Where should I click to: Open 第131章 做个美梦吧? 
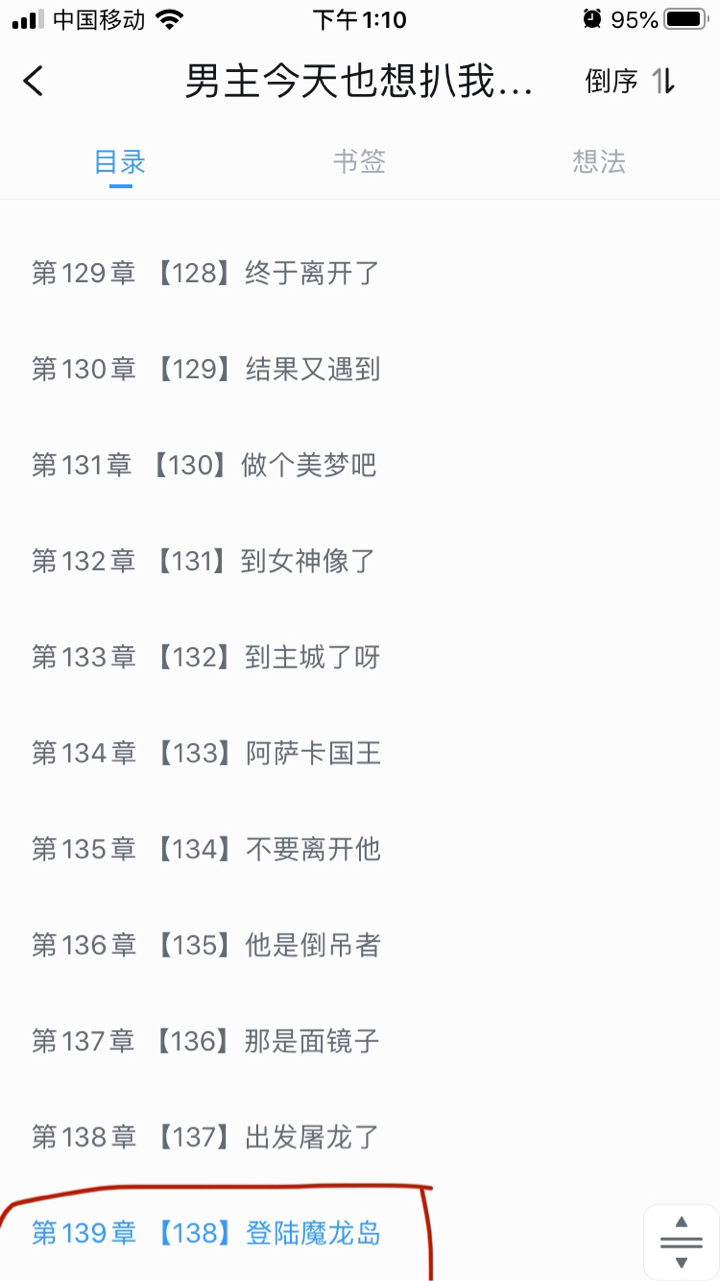click(360, 465)
